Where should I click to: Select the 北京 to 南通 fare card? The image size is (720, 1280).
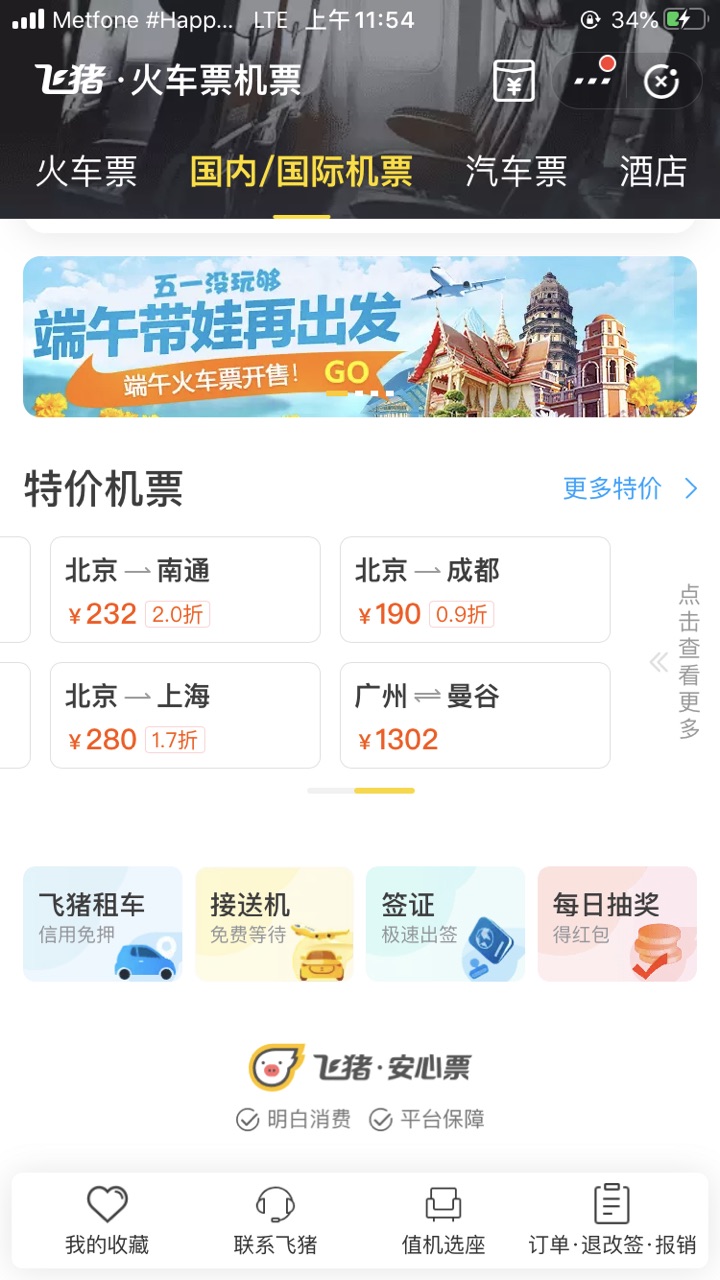click(185, 590)
